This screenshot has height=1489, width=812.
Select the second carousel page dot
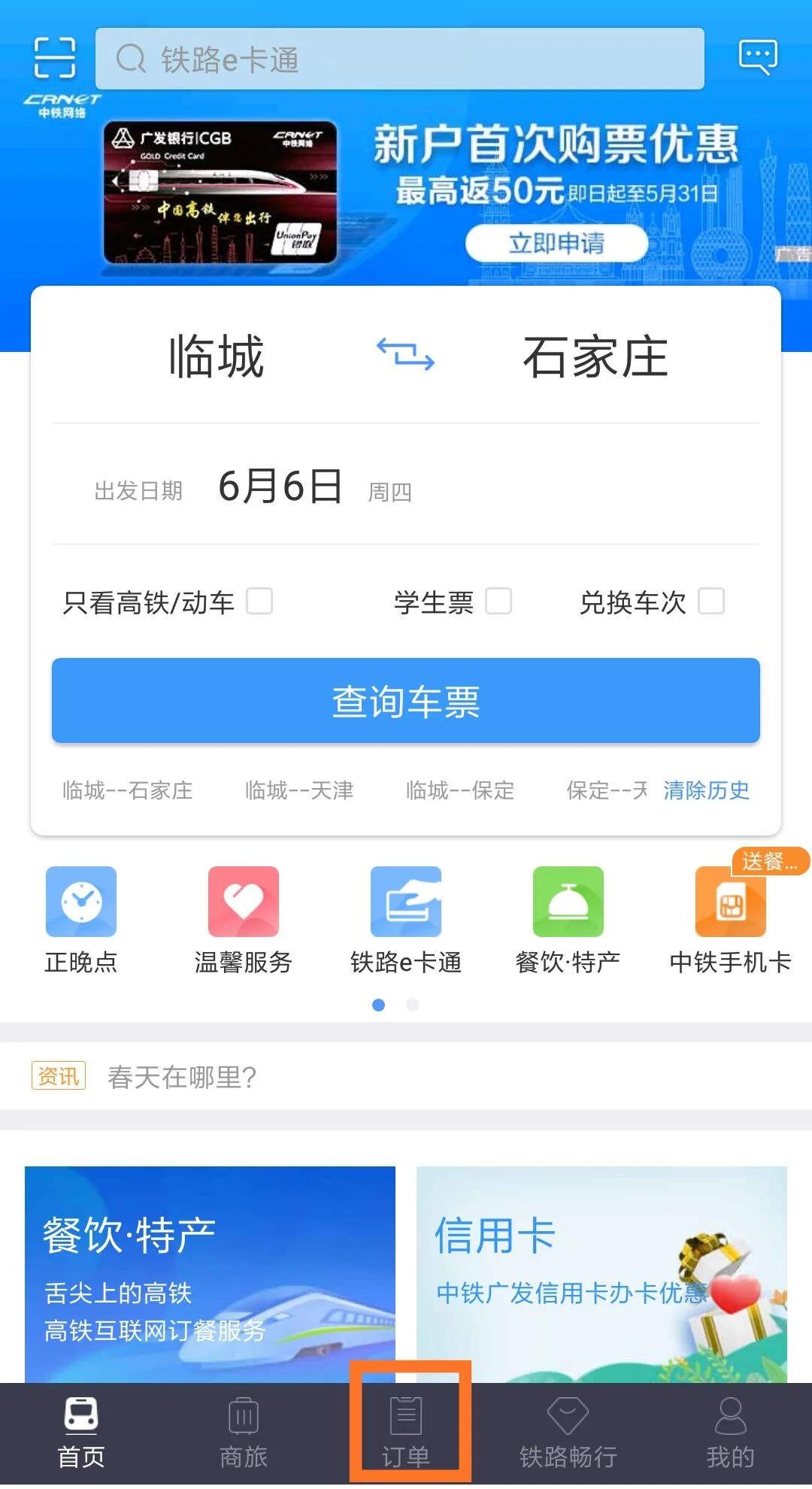pyautogui.click(x=412, y=1003)
